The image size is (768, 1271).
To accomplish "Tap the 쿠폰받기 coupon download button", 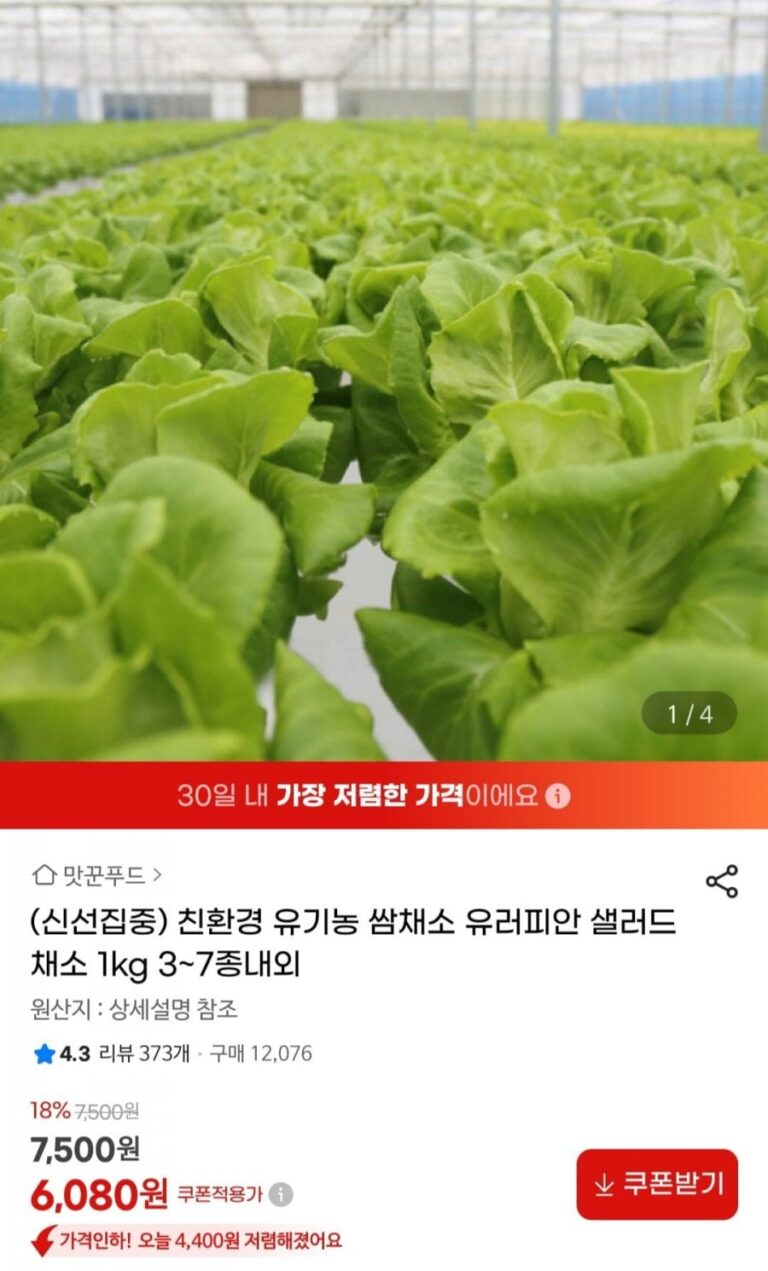I will (657, 1184).
